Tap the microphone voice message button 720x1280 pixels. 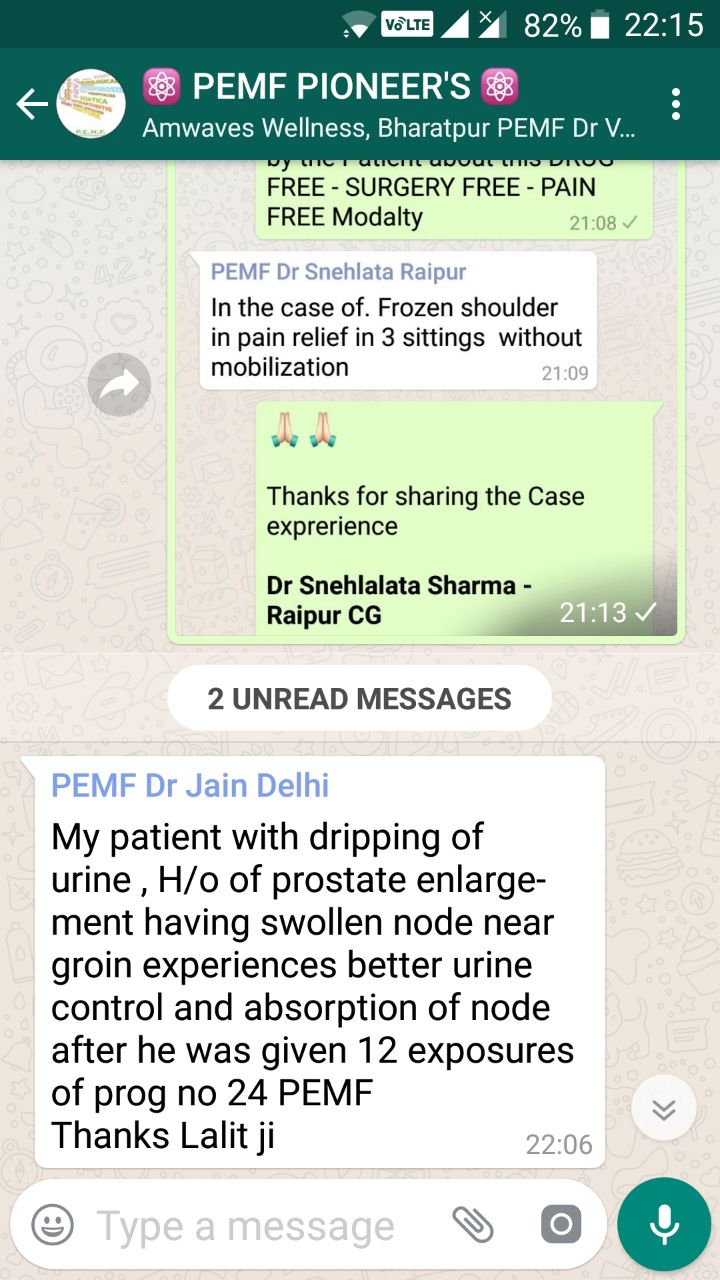click(x=664, y=1224)
